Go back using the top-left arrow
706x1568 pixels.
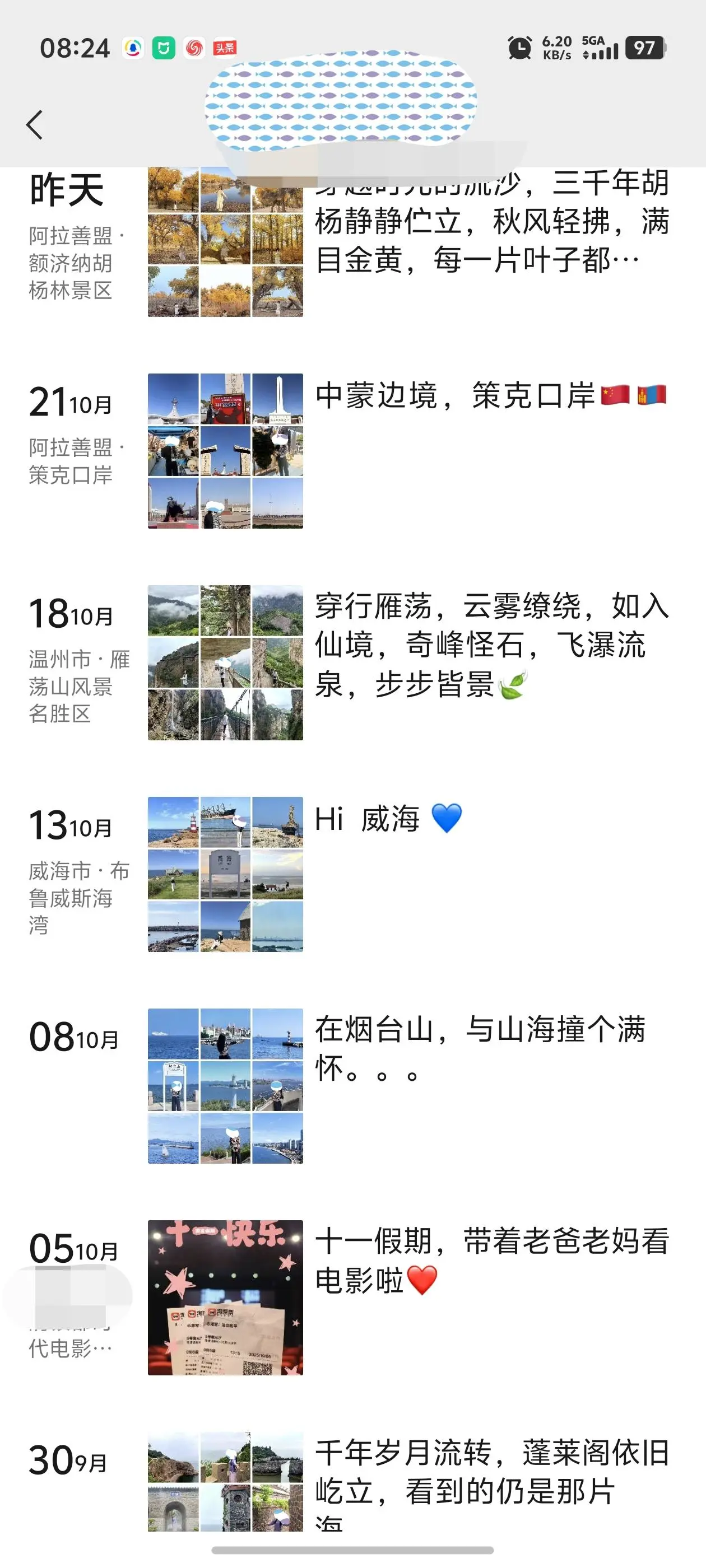coord(35,125)
